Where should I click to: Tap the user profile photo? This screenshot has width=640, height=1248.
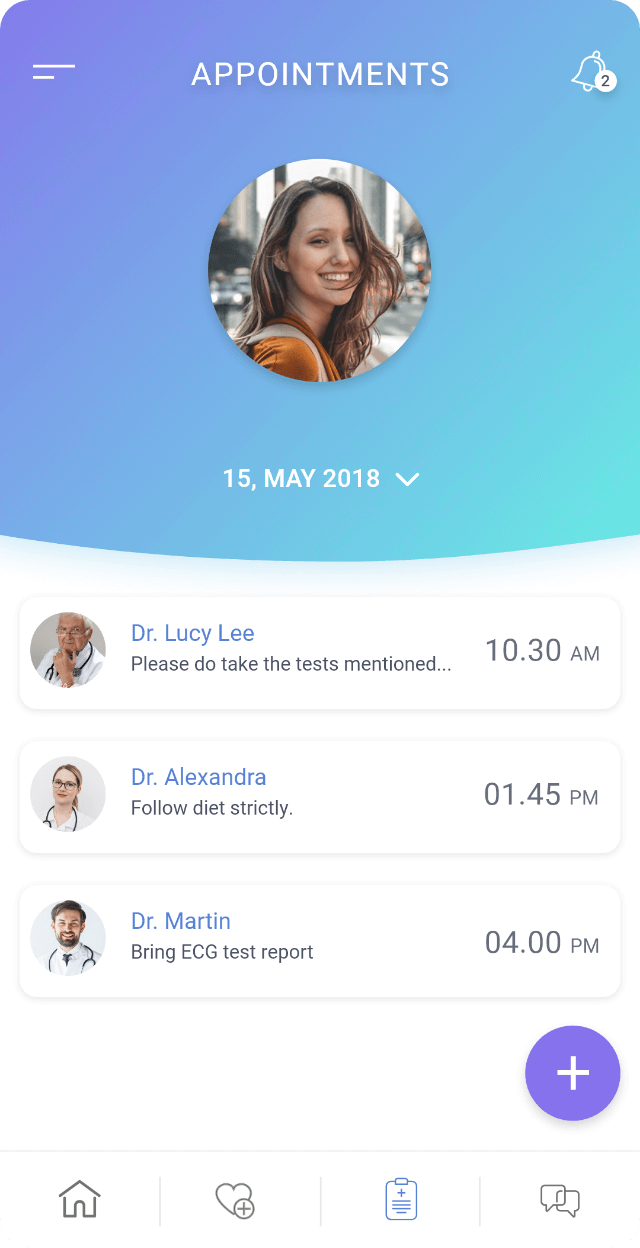[x=320, y=270]
